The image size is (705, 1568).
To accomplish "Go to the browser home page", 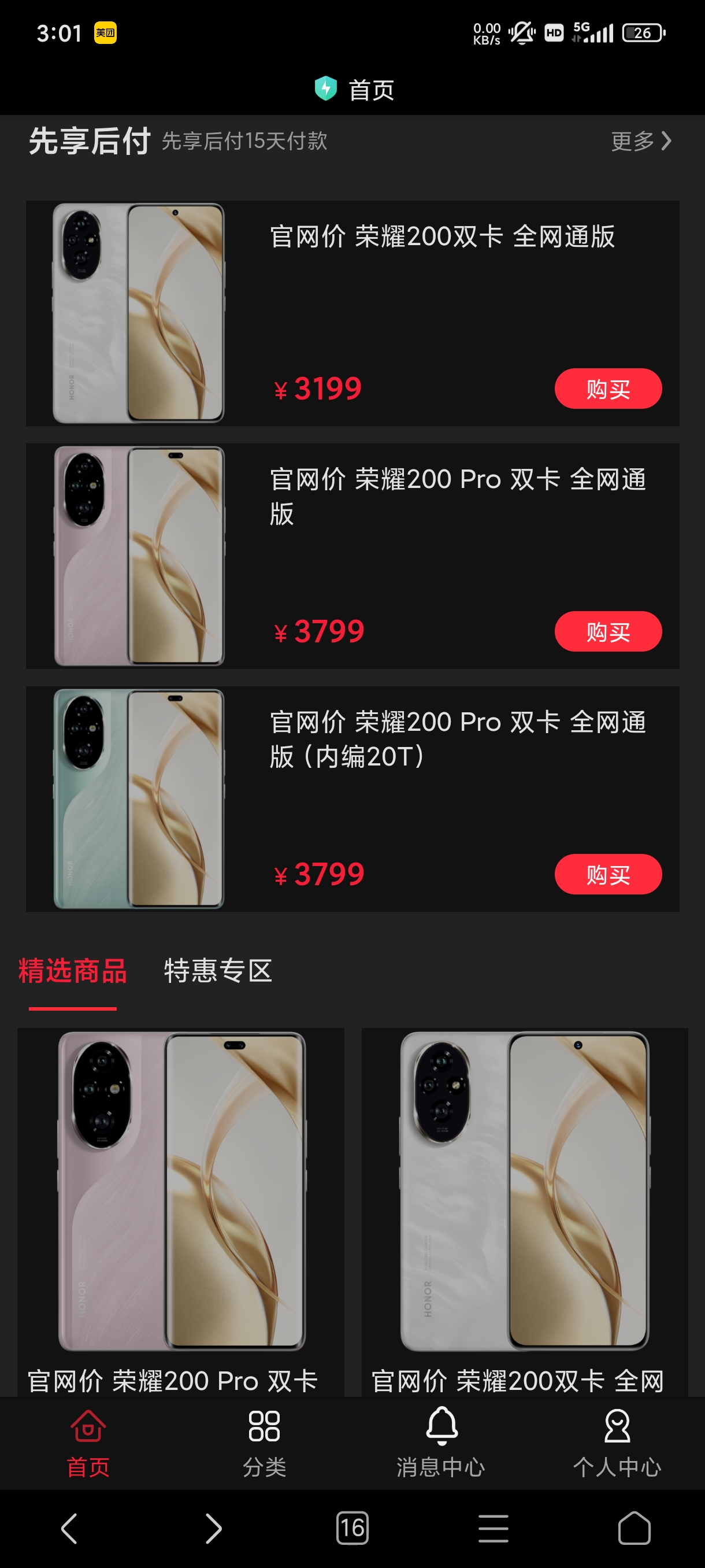I will tap(634, 1529).
